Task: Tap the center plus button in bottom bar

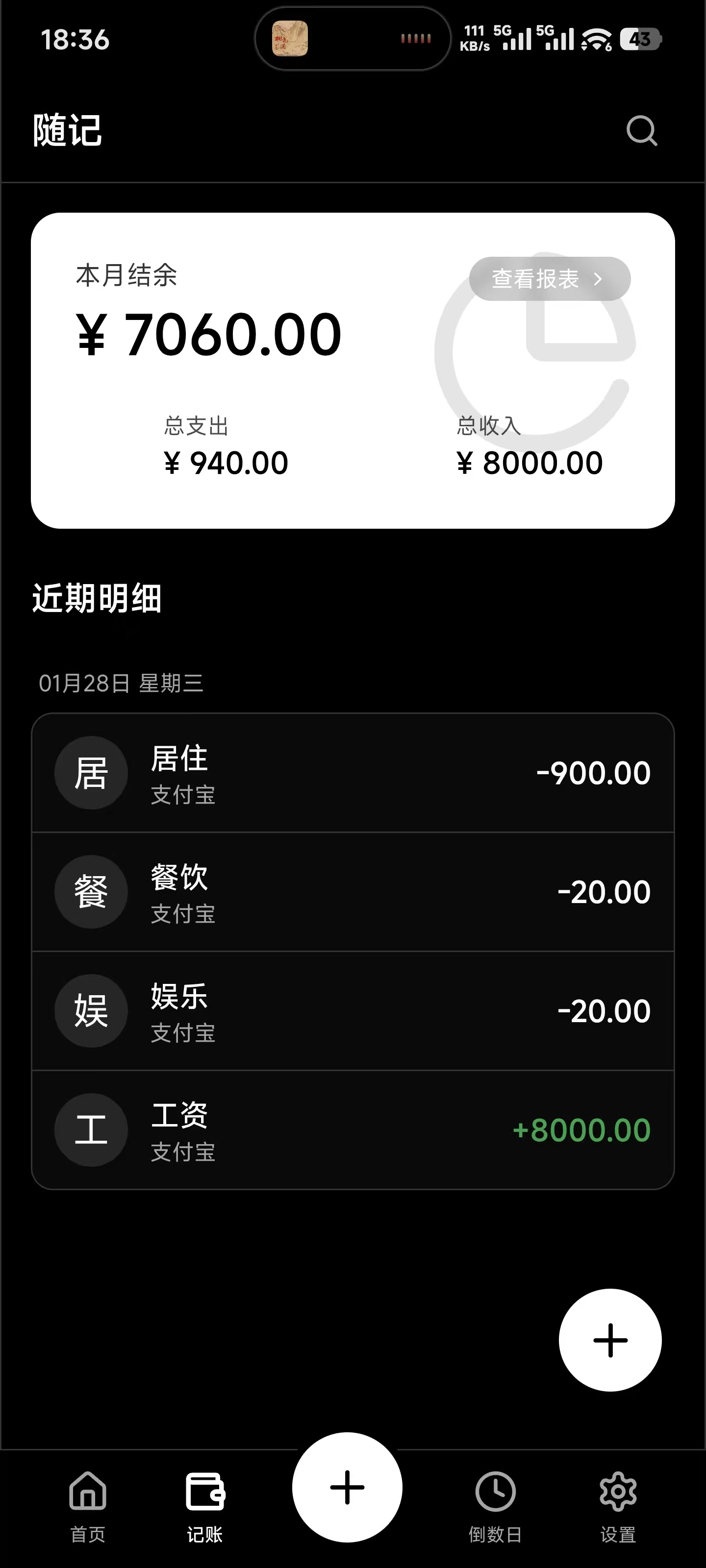Action: (x=347, y=1487)
